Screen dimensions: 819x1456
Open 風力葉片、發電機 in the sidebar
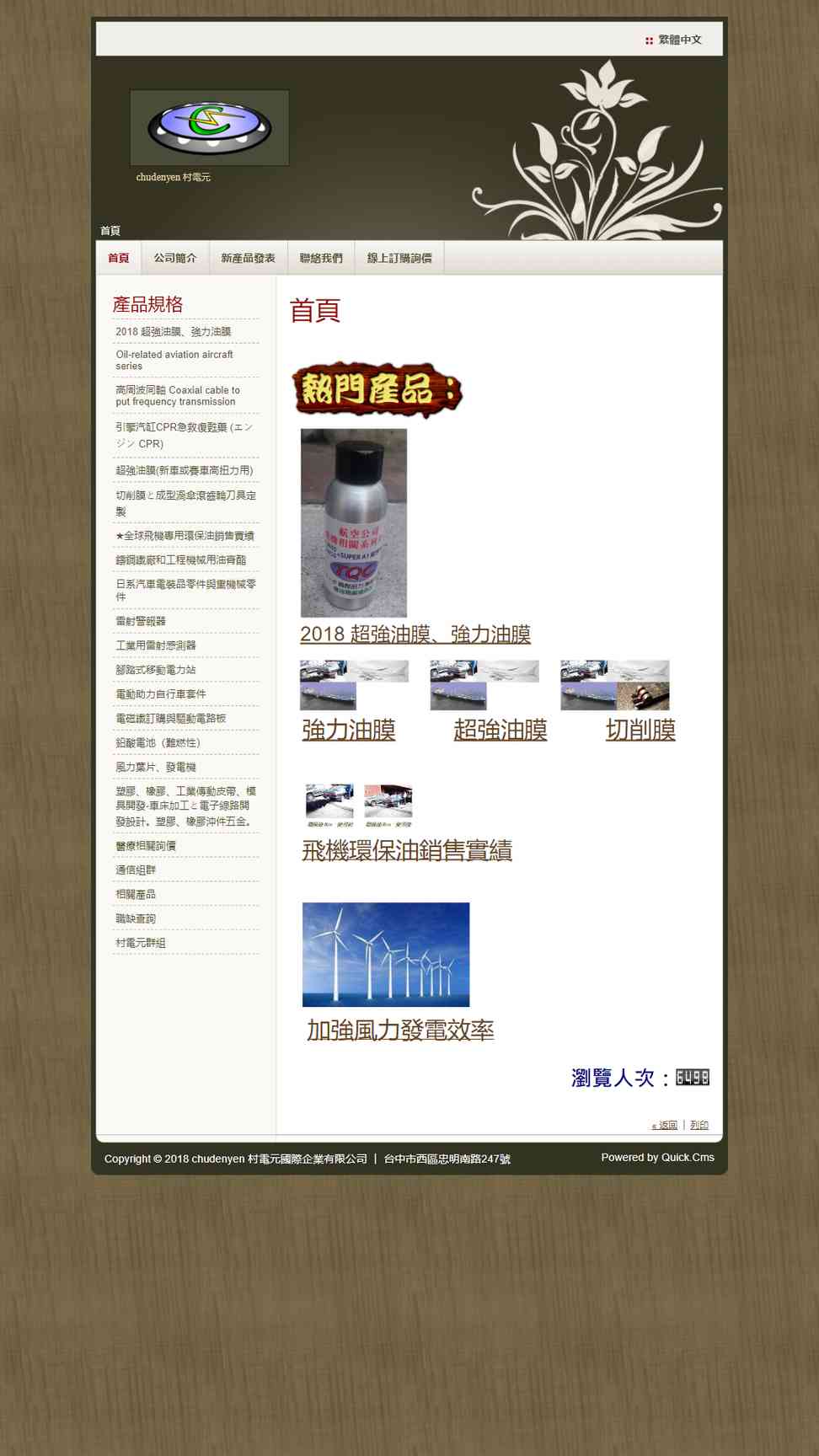pos(156,767)
